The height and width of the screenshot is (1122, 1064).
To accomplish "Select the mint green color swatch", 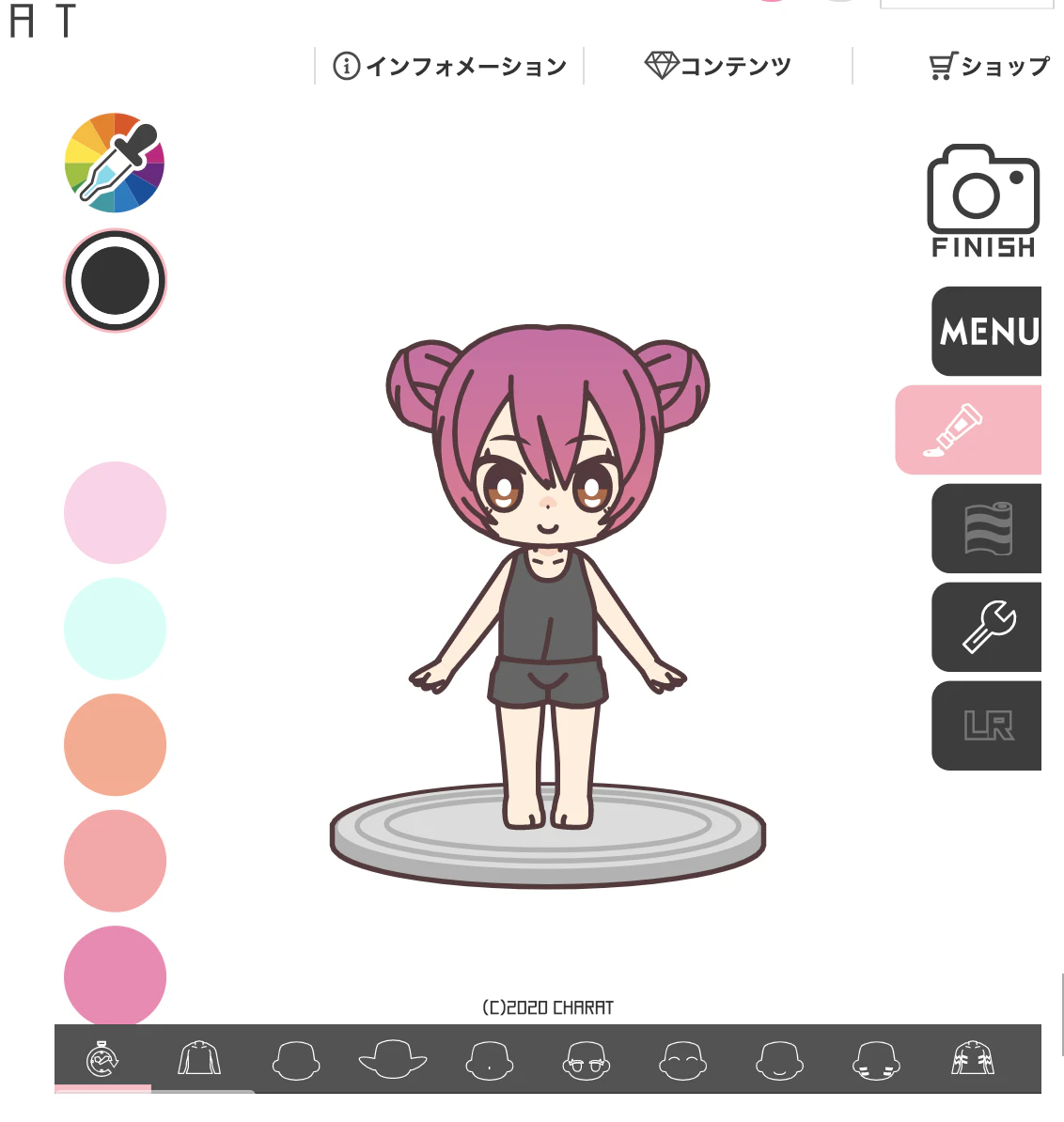I will tap(115, 629).
